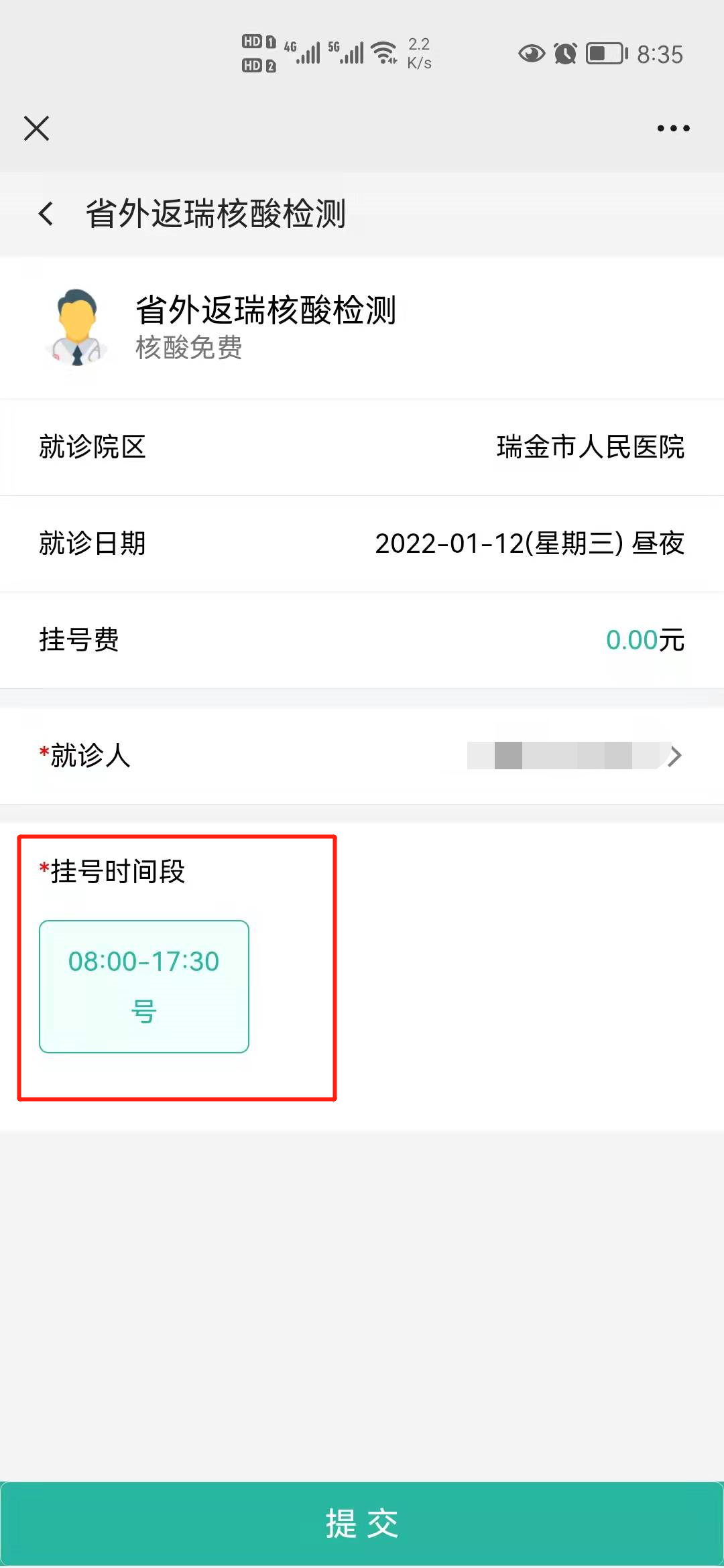Open the 就诊人 patient selector row
This screenshot has width=724, height=1568.
[x=362, y=756]
